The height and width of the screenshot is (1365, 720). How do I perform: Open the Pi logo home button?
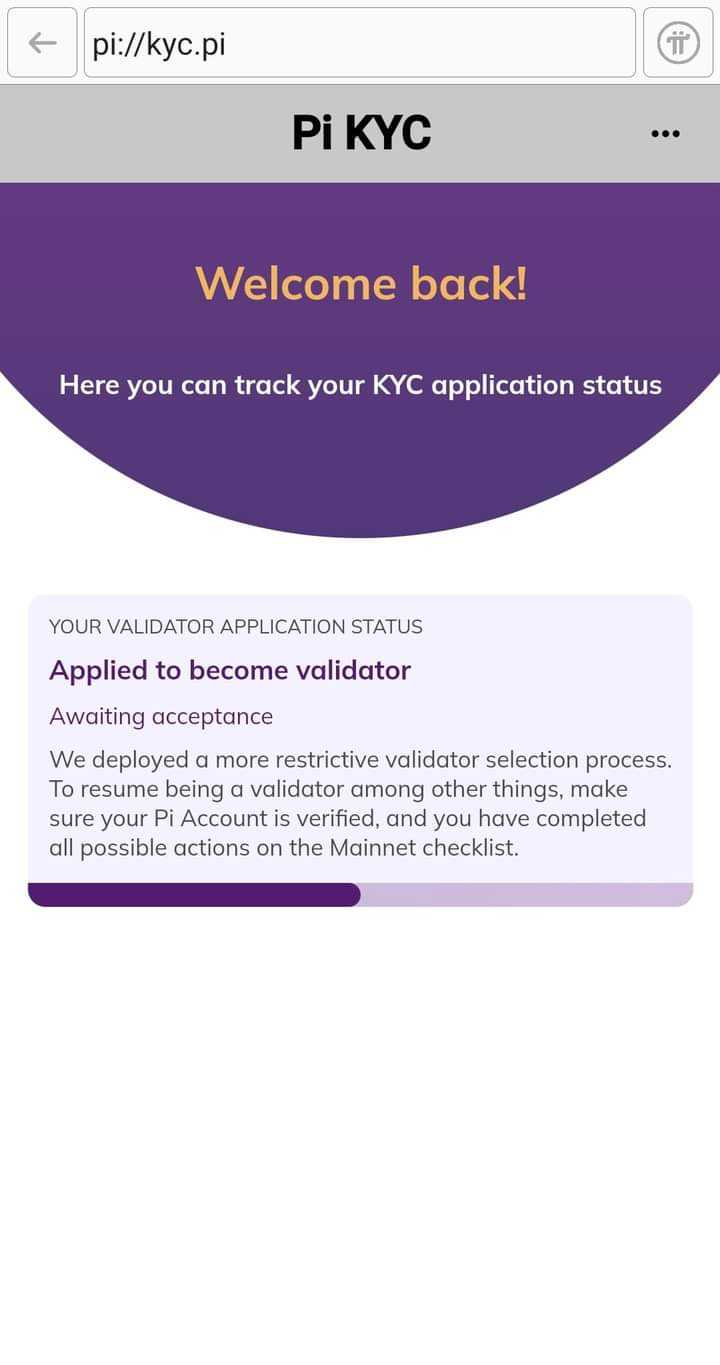coord(678,43)
